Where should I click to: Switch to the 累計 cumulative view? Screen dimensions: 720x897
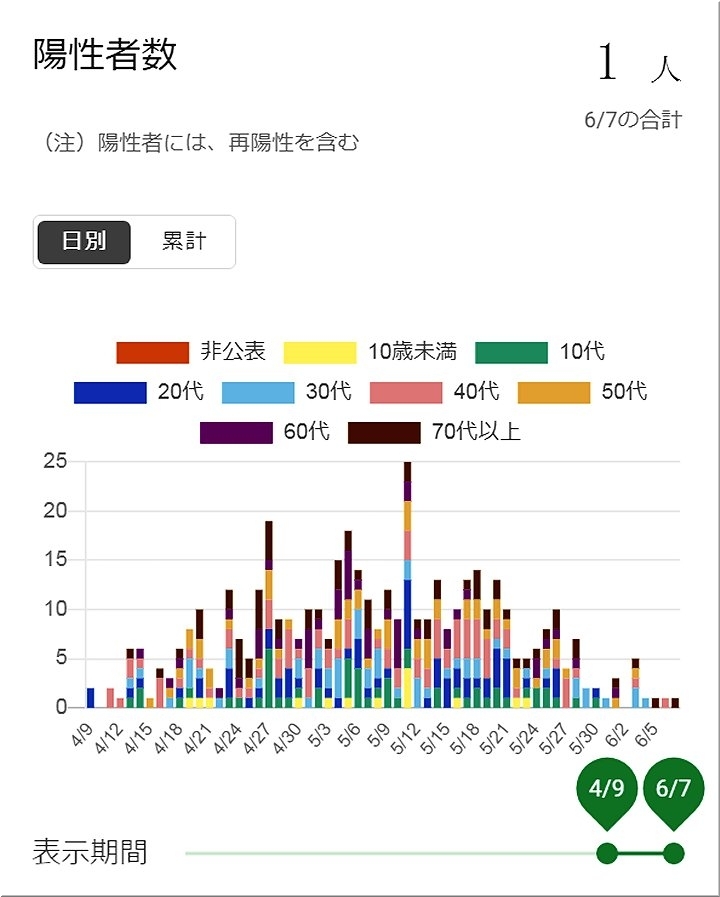tap(184, 242)
